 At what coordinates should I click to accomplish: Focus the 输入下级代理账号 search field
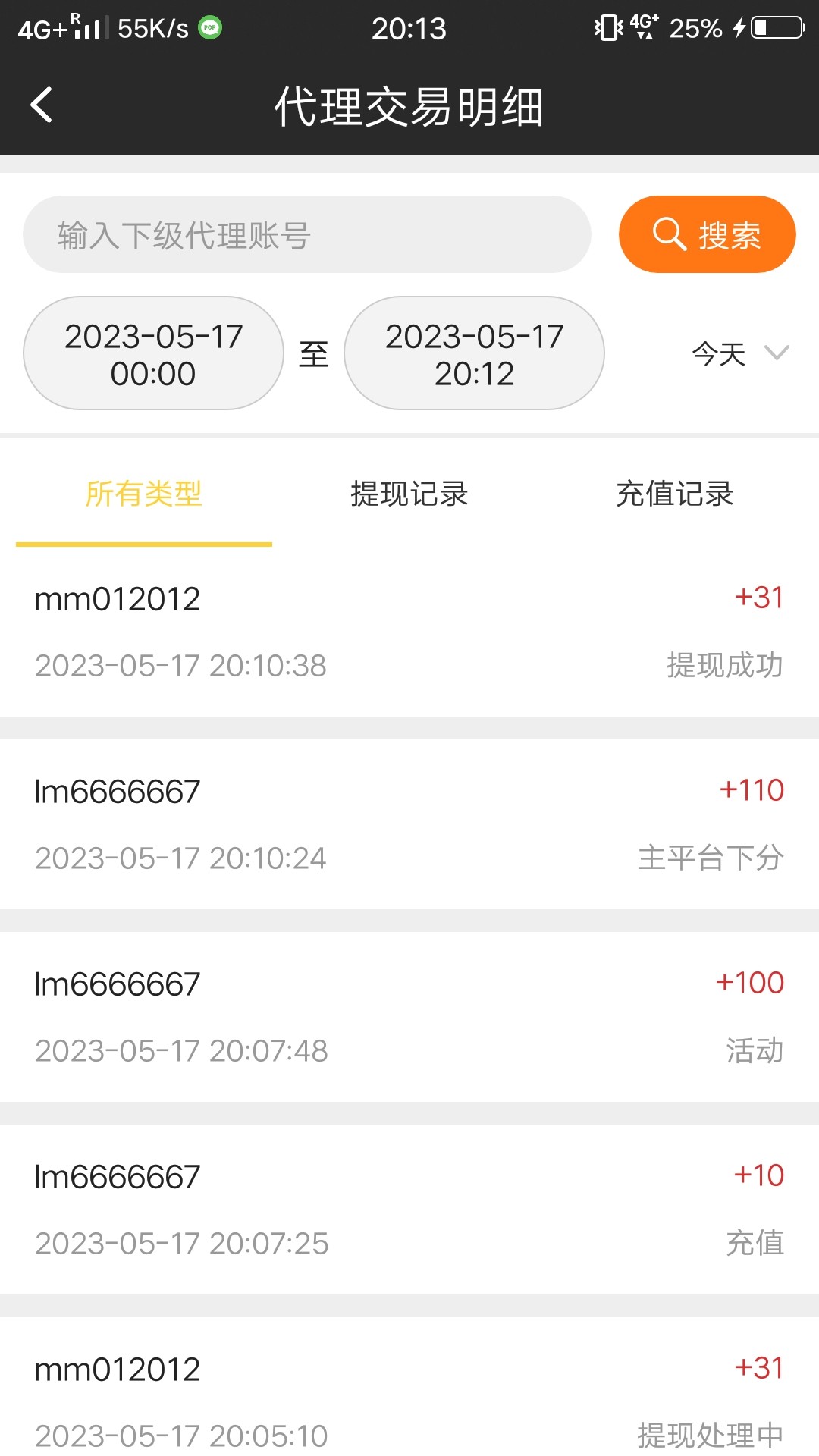coord(306,235)
